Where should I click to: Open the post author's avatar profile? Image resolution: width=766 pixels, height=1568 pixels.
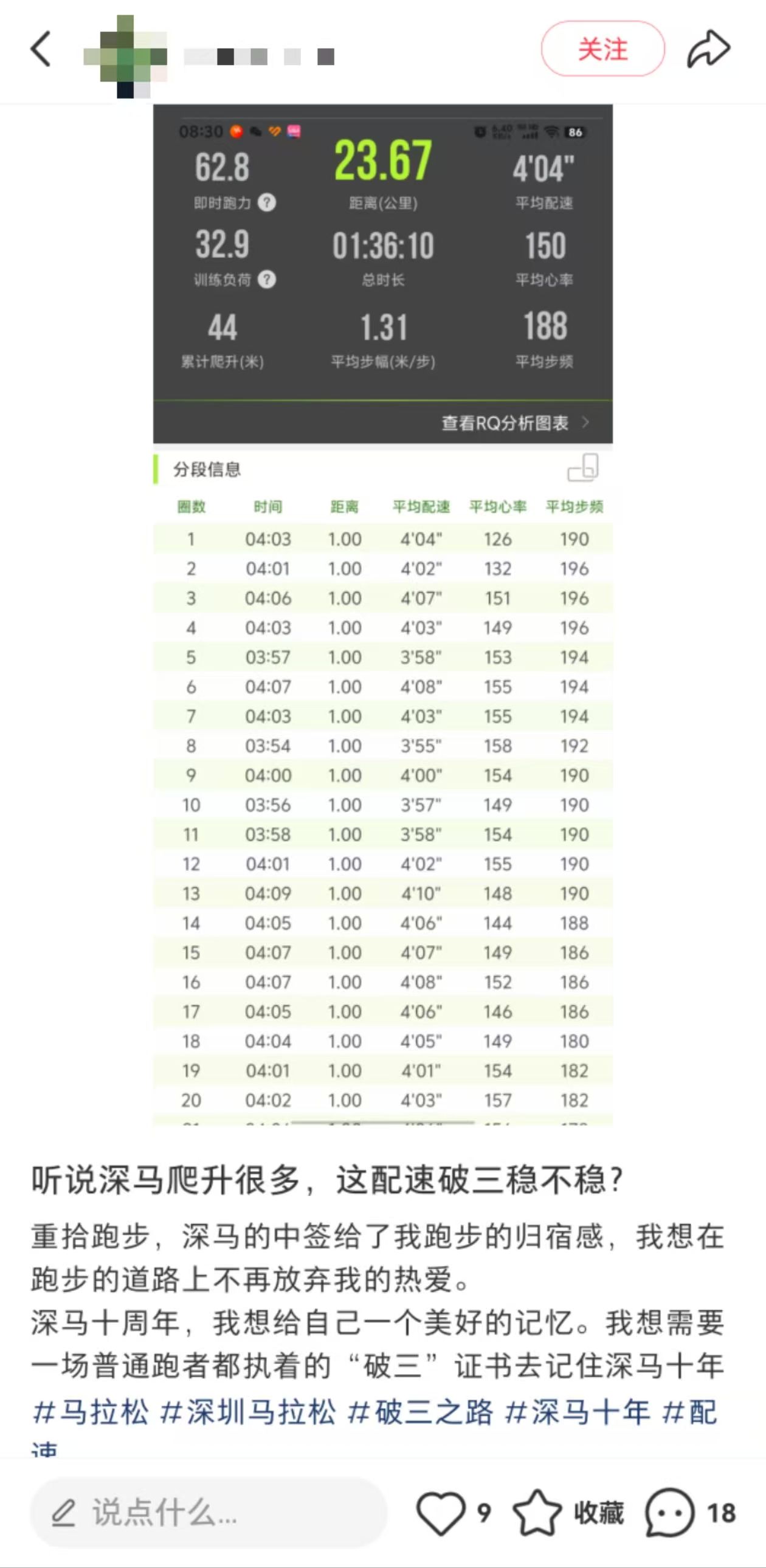(125, 57)
